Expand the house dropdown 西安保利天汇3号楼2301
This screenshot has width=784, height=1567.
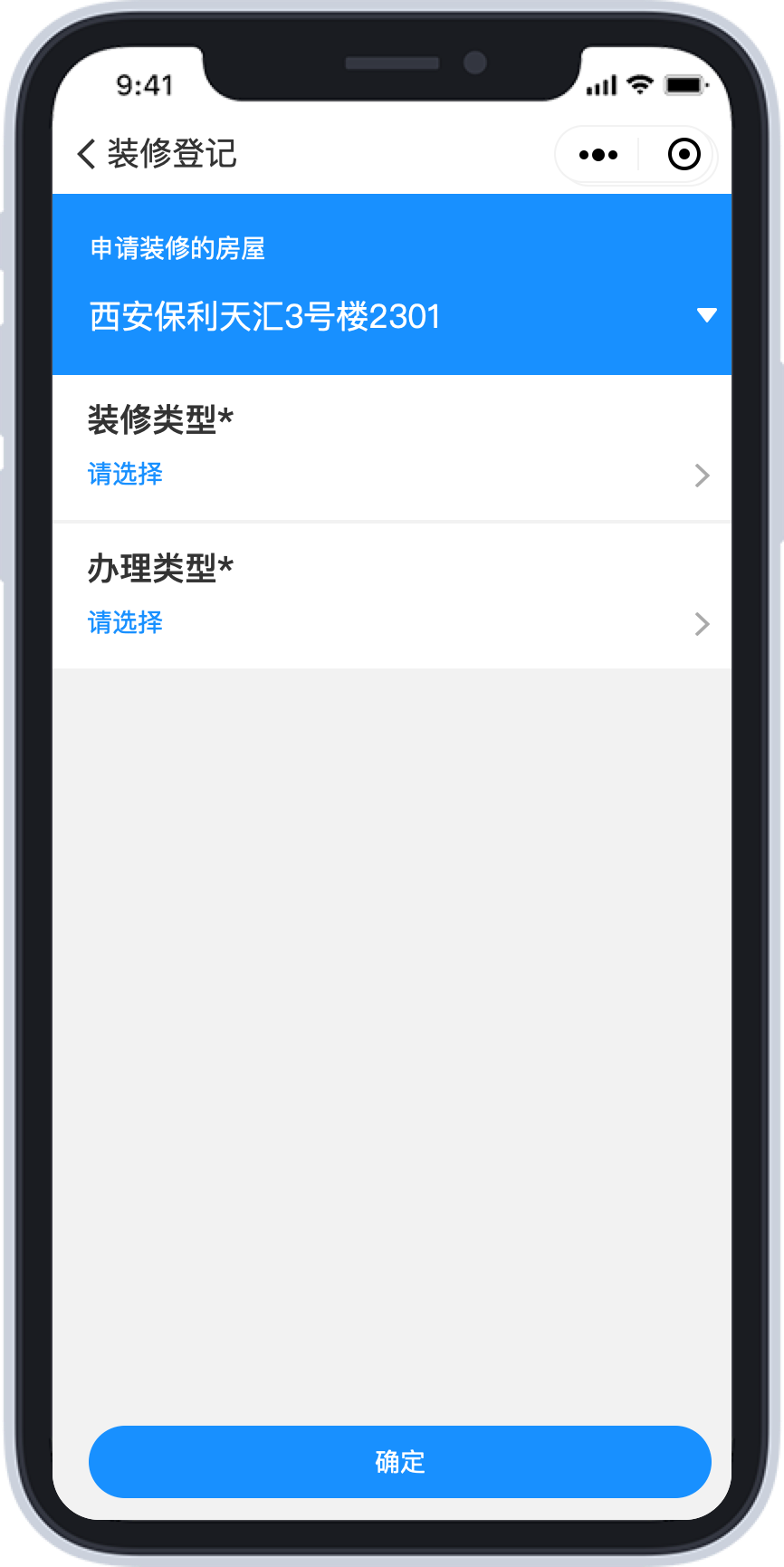pyautogui.click(x=392, y=316)
